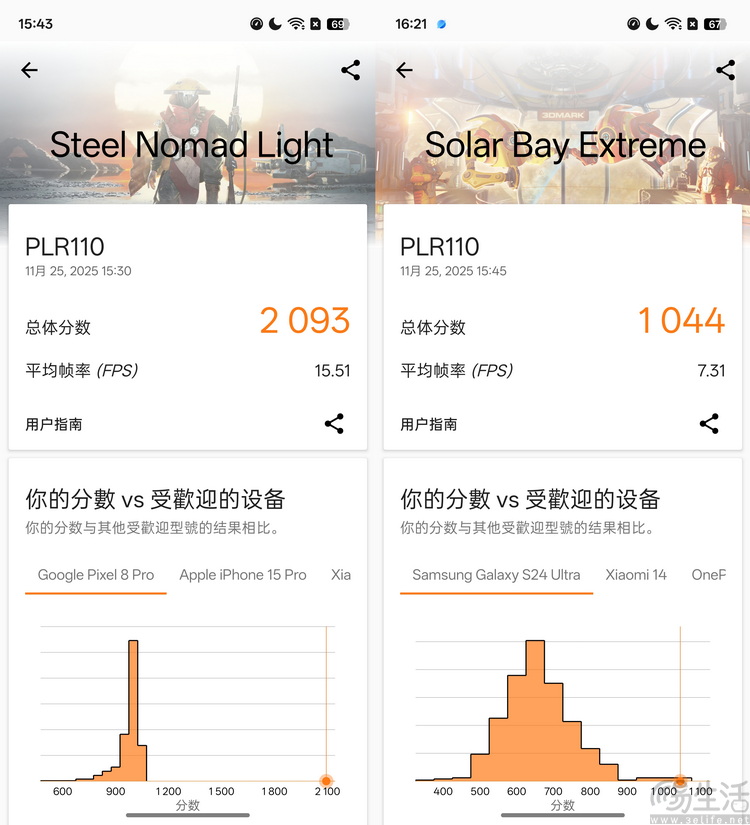Tap your score marker near 2100 on left histogram
The image size is (750, 825).
(x=326, y=781)
